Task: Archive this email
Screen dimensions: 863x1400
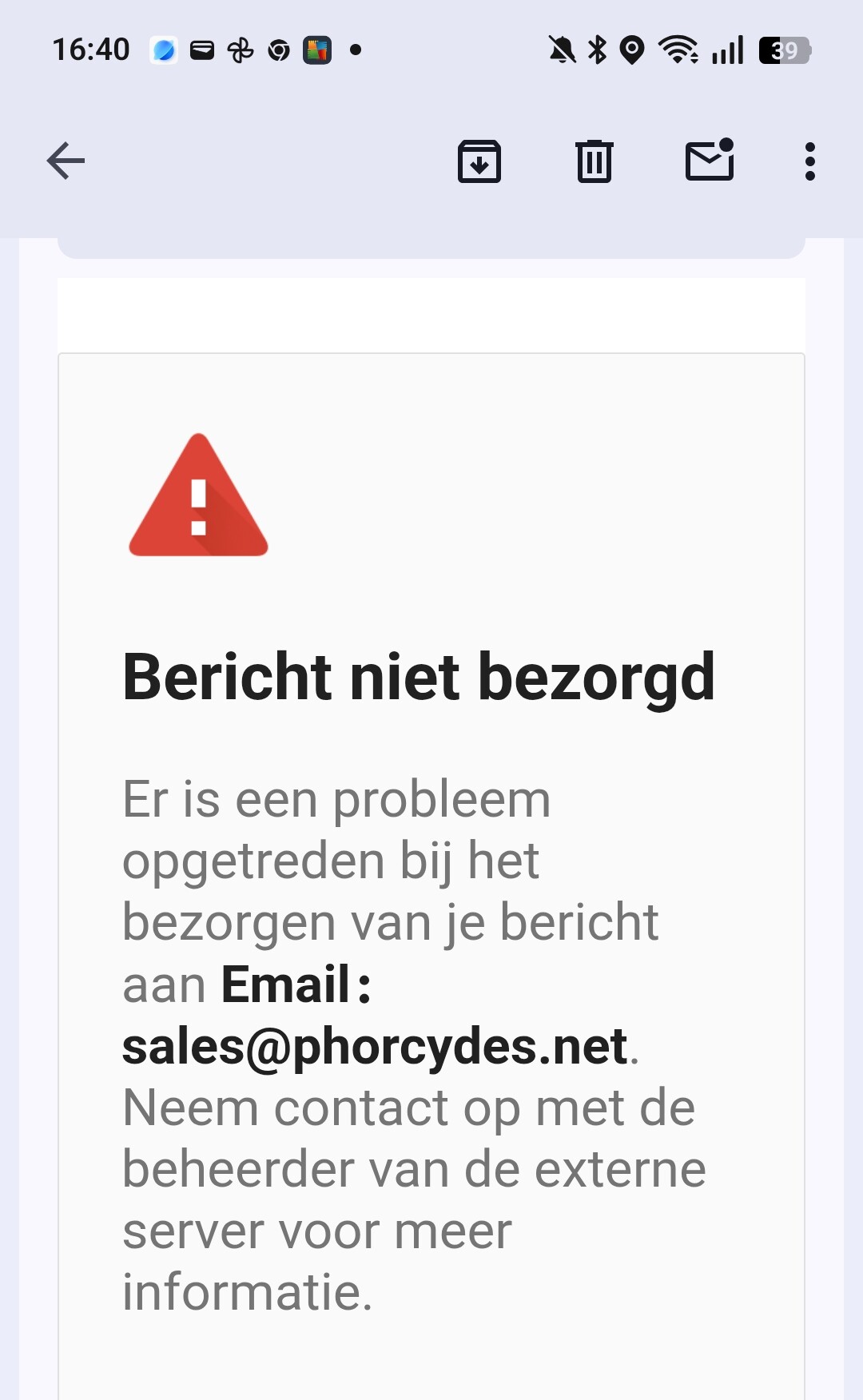Action: tap(479, 161)
